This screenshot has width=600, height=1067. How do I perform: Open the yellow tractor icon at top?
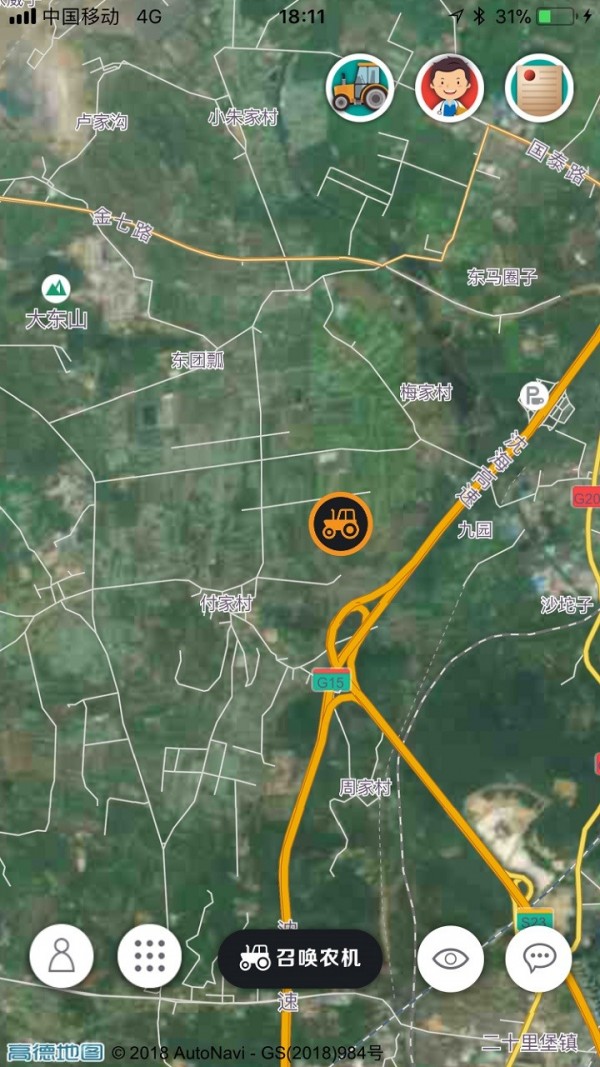click(359, 88)
